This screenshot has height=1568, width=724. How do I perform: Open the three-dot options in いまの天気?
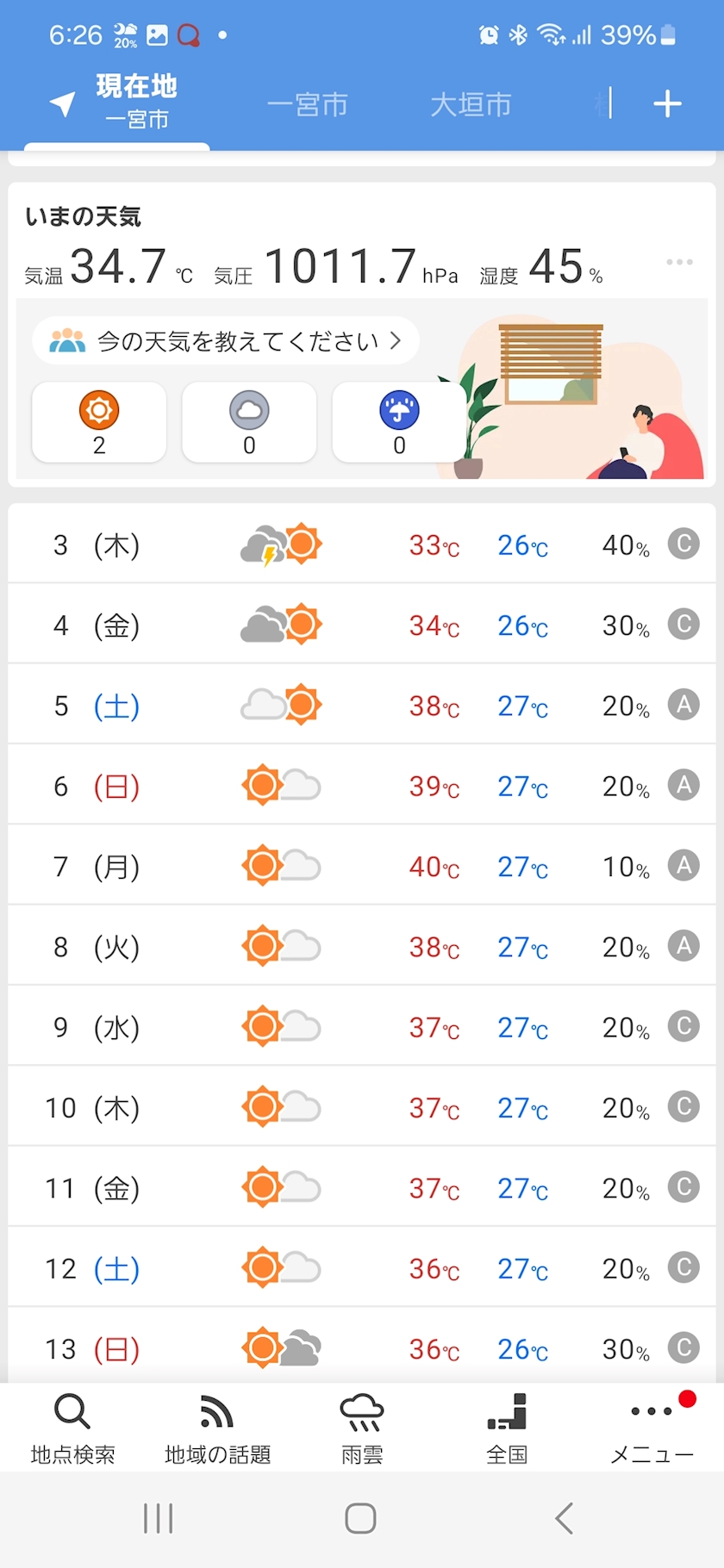pyautogui.click(x=679, y=262)
